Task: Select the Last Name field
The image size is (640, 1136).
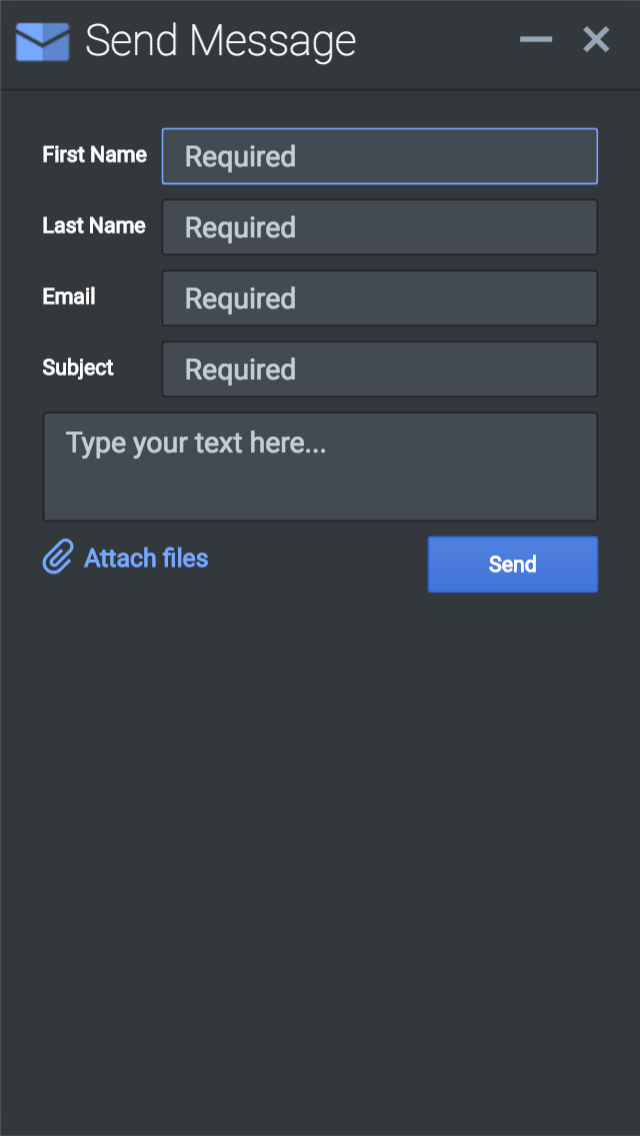Action: point(379,227)
